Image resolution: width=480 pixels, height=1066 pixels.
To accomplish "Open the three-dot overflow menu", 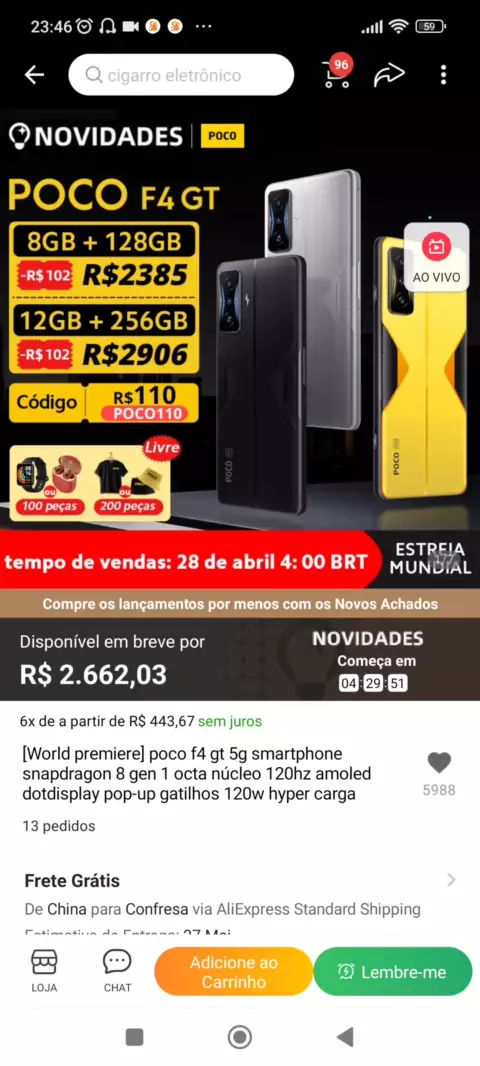I will coord(443,75).
